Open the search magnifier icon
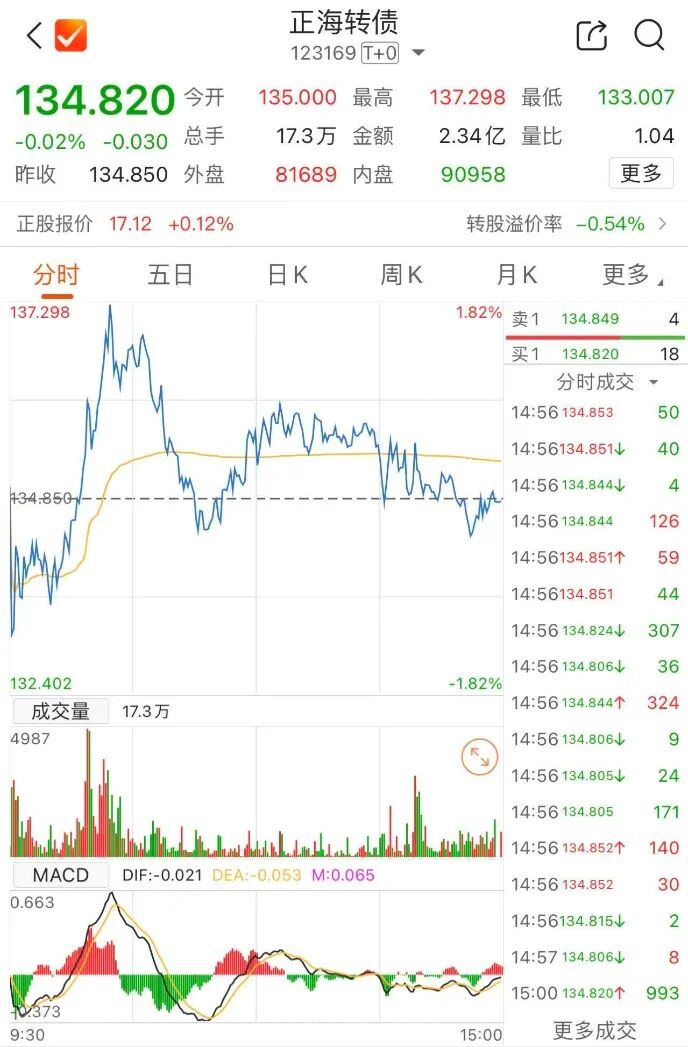Screen dimensions: 688x1047 650,36
